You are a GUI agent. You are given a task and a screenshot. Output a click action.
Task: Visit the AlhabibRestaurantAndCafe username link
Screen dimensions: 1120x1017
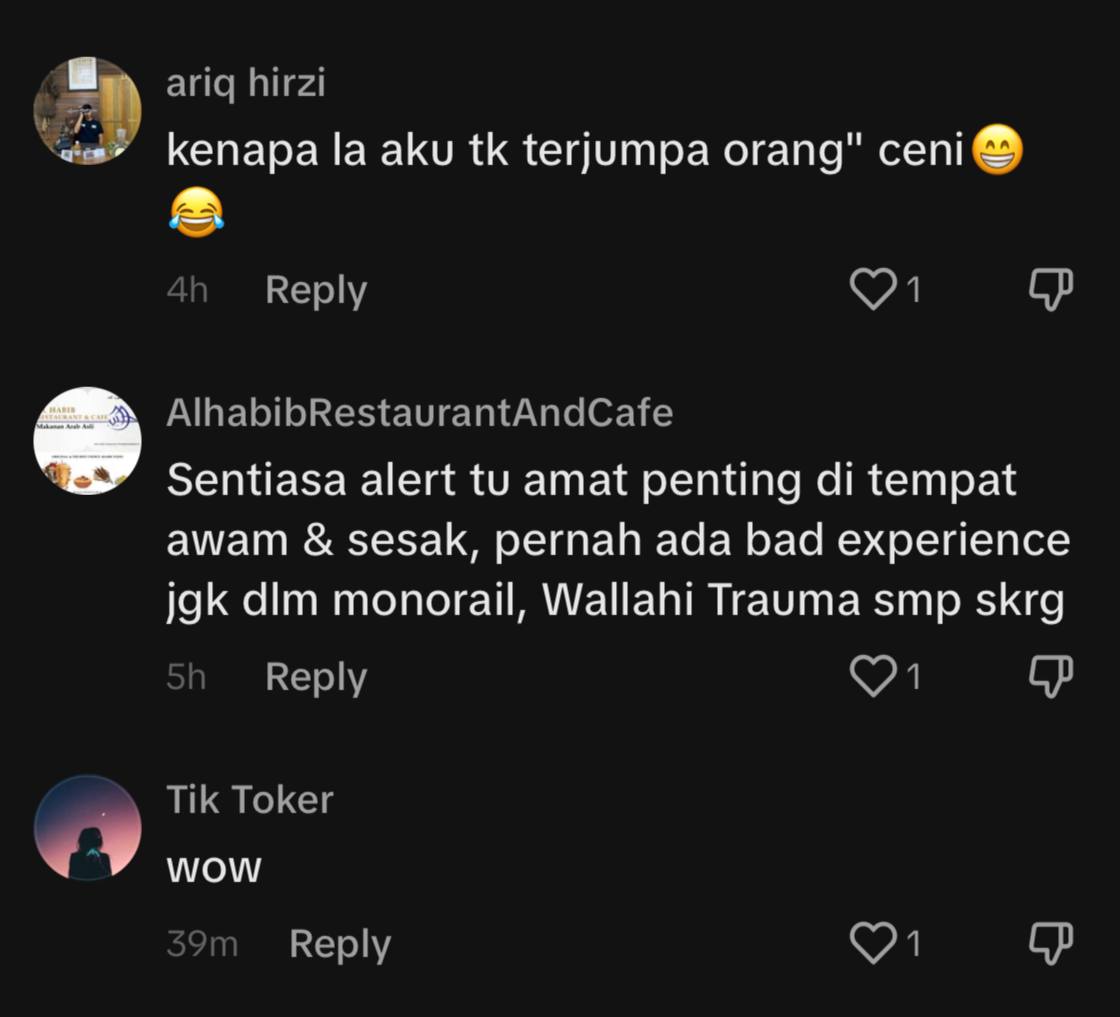pos(419,412)
